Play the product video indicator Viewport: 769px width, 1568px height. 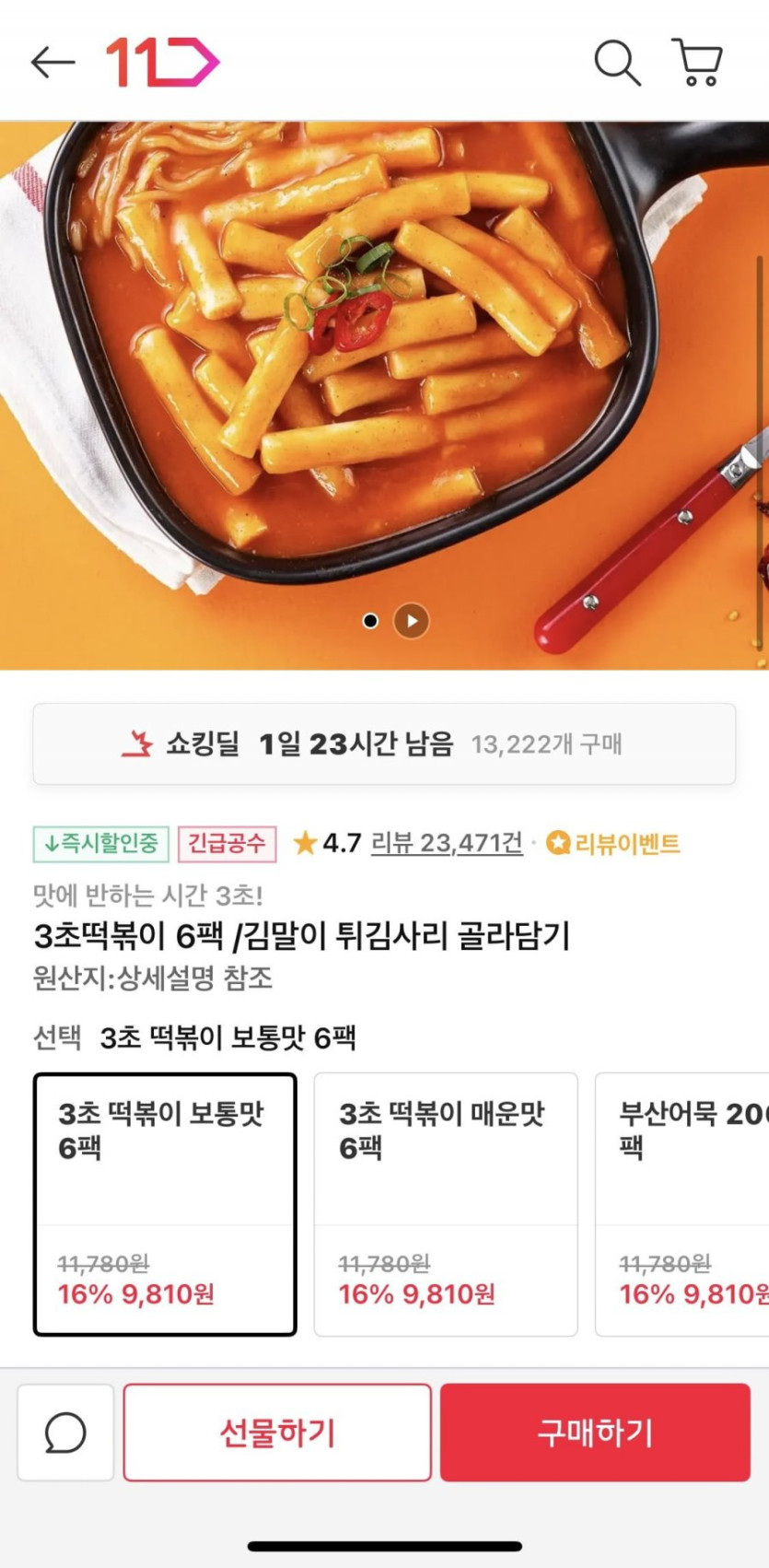[x=412, y=621]
